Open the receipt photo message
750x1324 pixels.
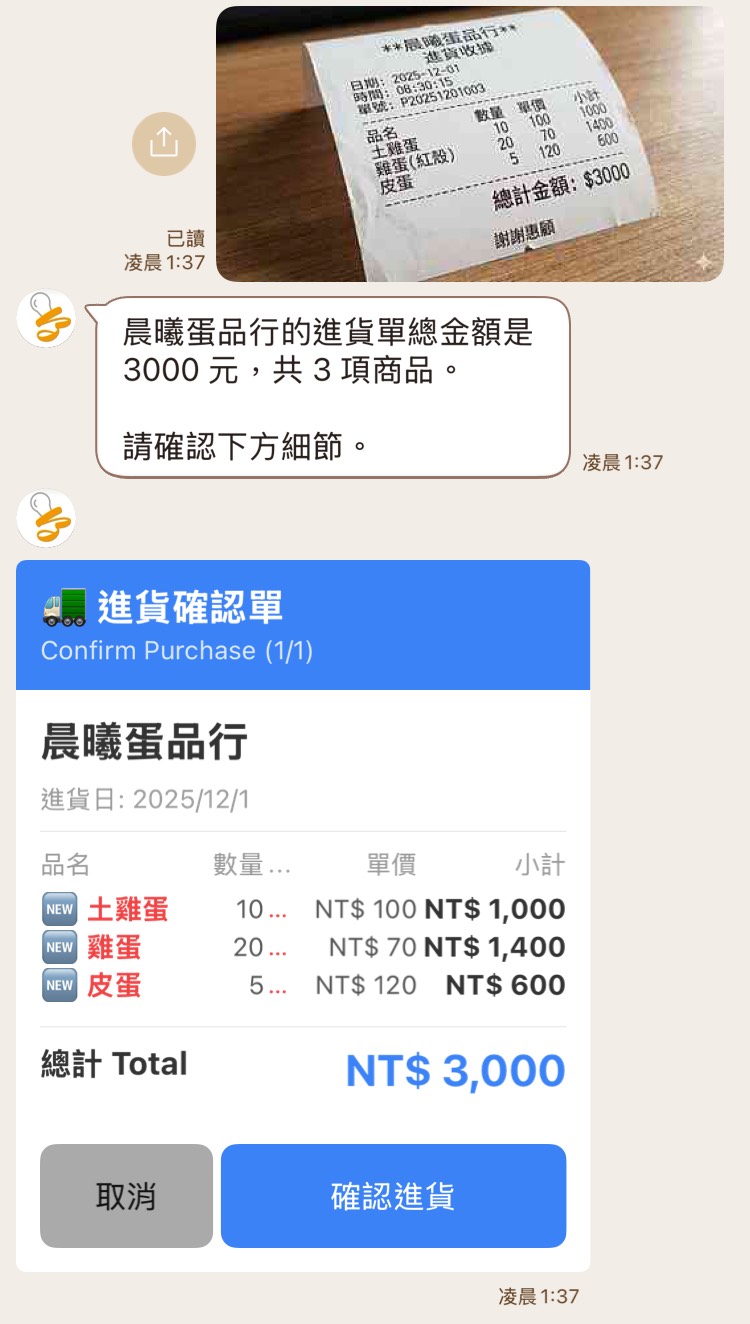[x=470, y=144]
